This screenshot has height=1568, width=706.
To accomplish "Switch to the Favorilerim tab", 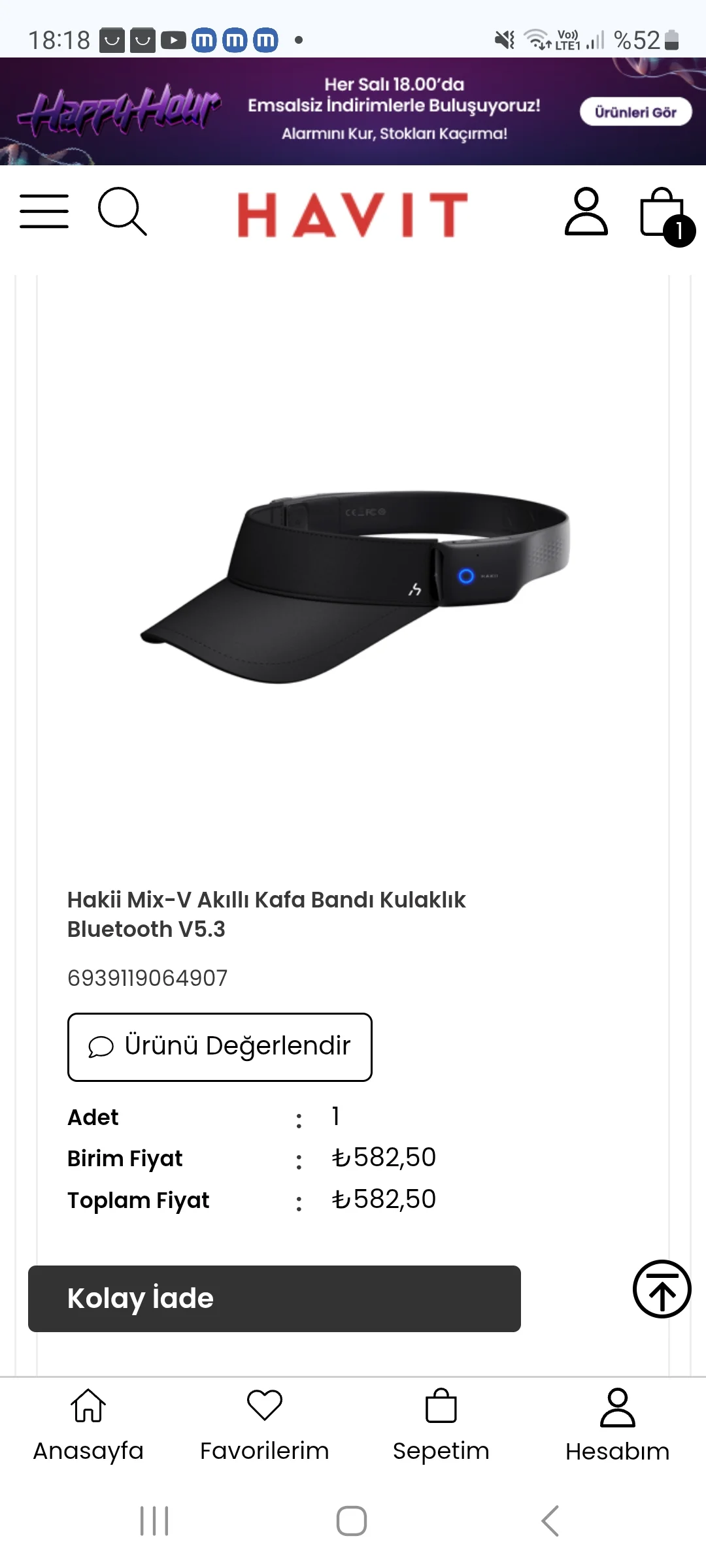I will pyautogui.click(x=265, y=1424).
